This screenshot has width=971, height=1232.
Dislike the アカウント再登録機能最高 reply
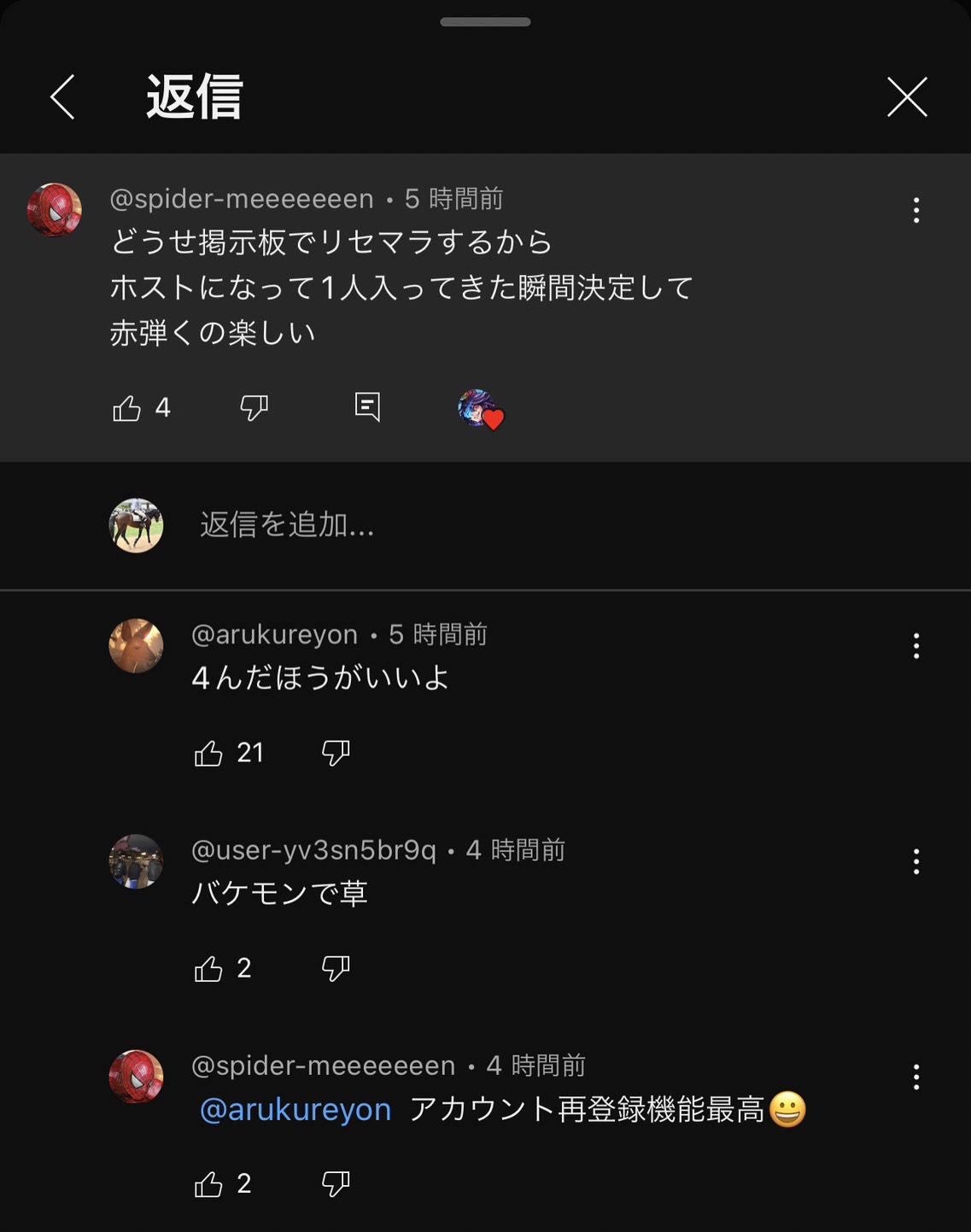pyautogui.click(x=336, y=1184)
